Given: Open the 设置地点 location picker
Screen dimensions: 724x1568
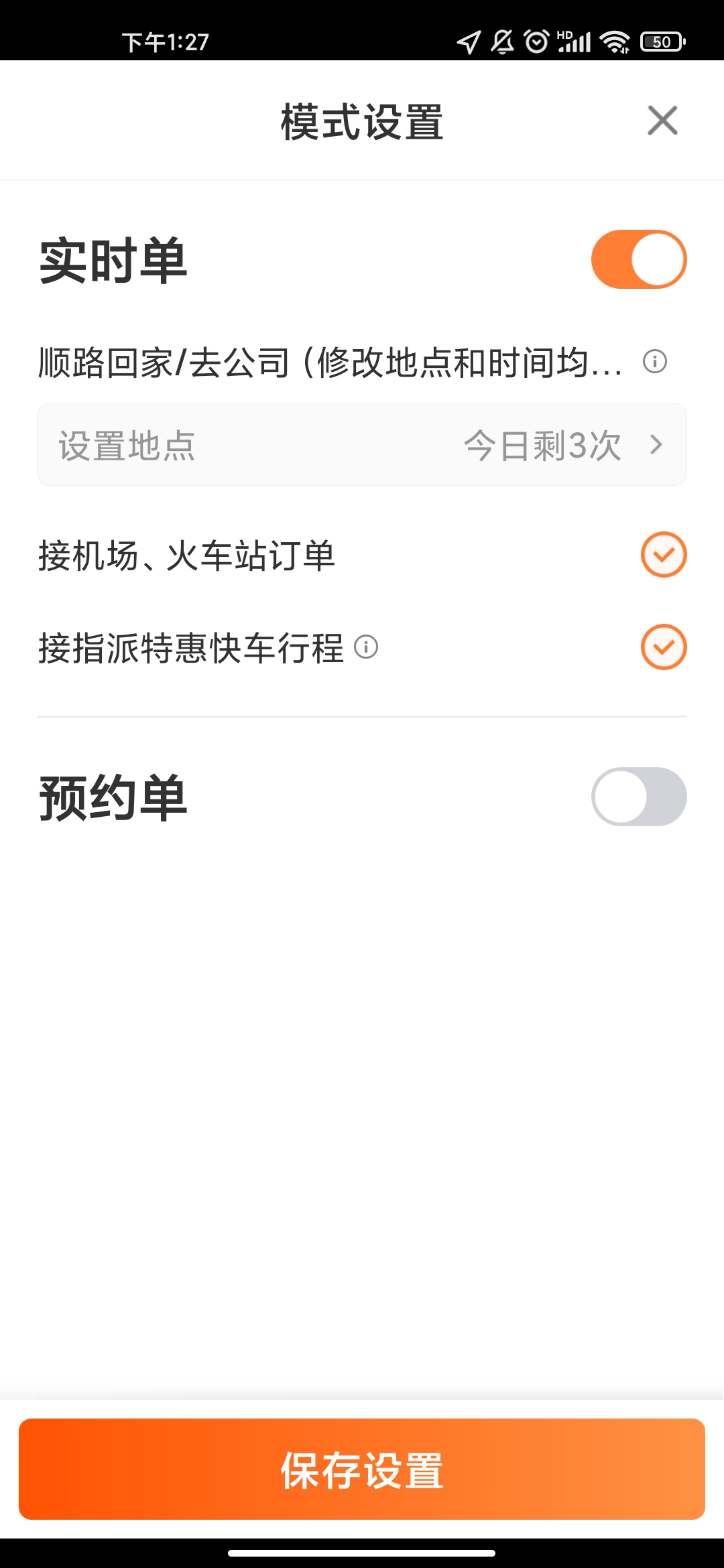Looking at the screenshot, I should 127,444.
